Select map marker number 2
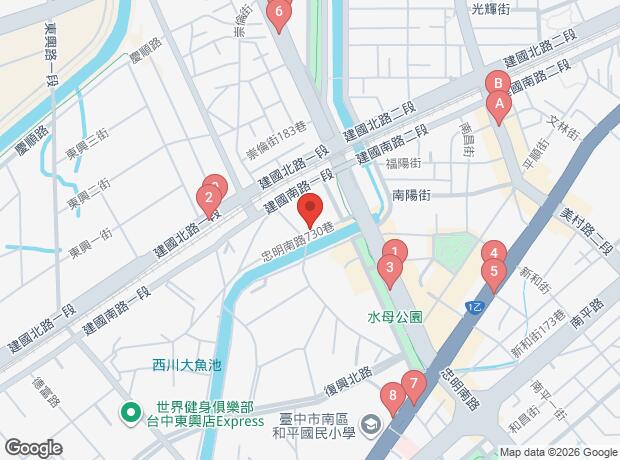620x460 pixels. click(x=208, y=198)
